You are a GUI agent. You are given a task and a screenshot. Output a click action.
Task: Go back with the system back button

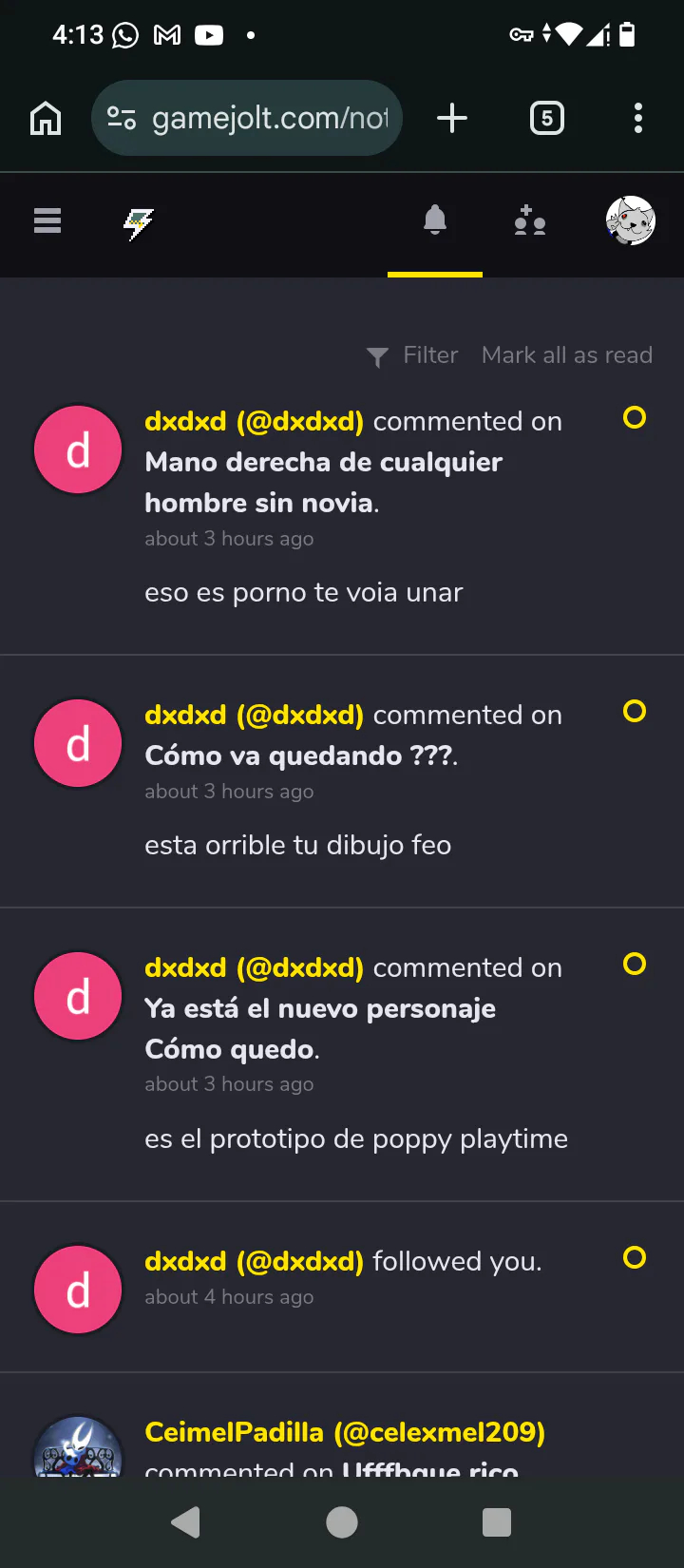(x=186, y=1522)
